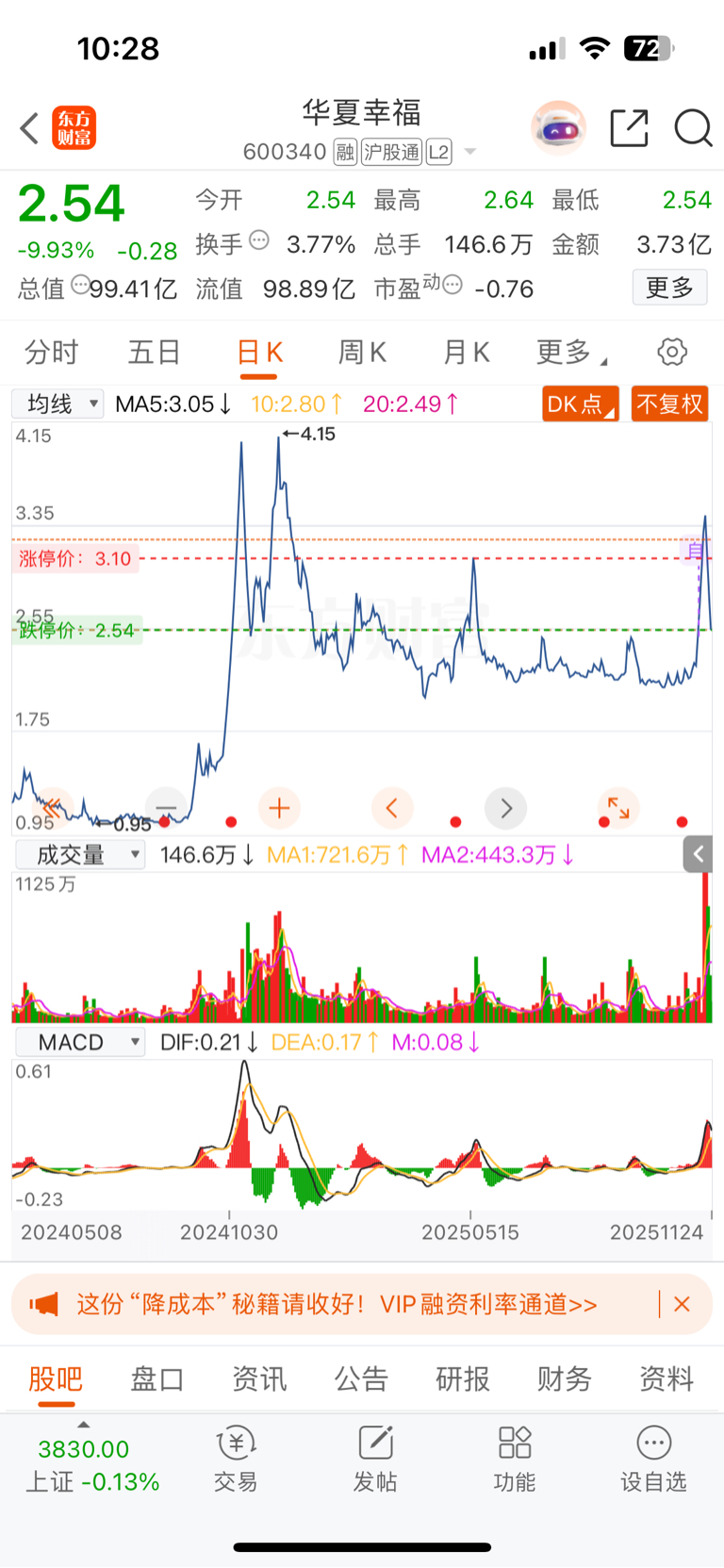The image size is (724, 1568).
Task: Select the 周K chart tab
Action: coord(362,353)
